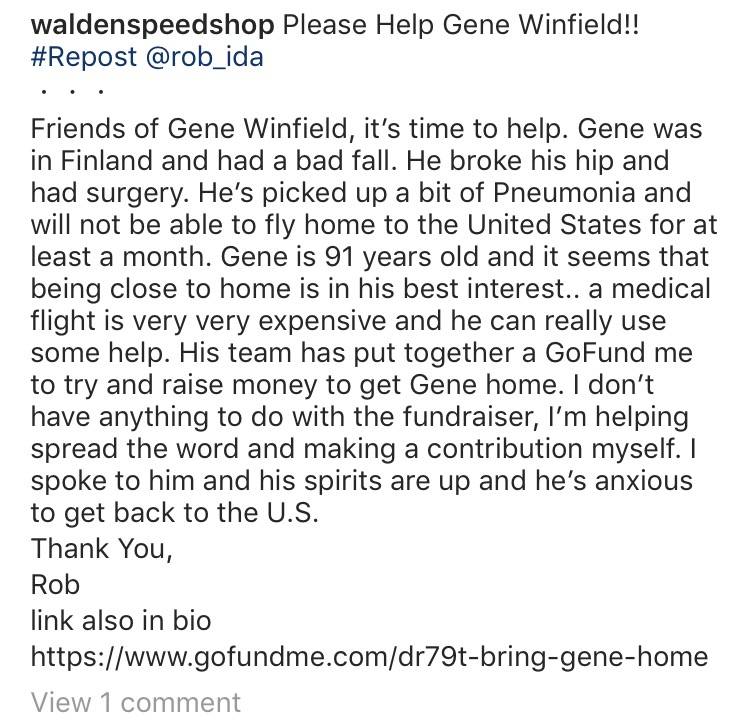
Task: Open the @rob_ida mention
Action: 204,56
